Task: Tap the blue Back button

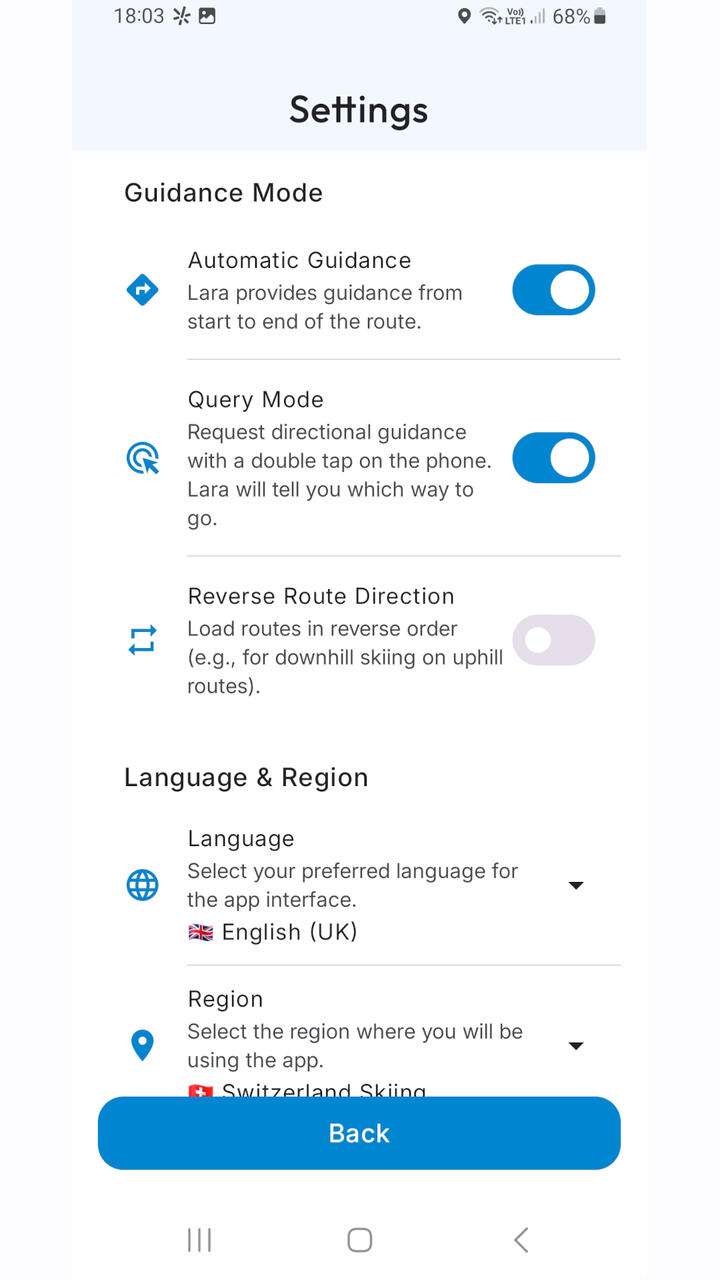Action: click(359, 1133)
